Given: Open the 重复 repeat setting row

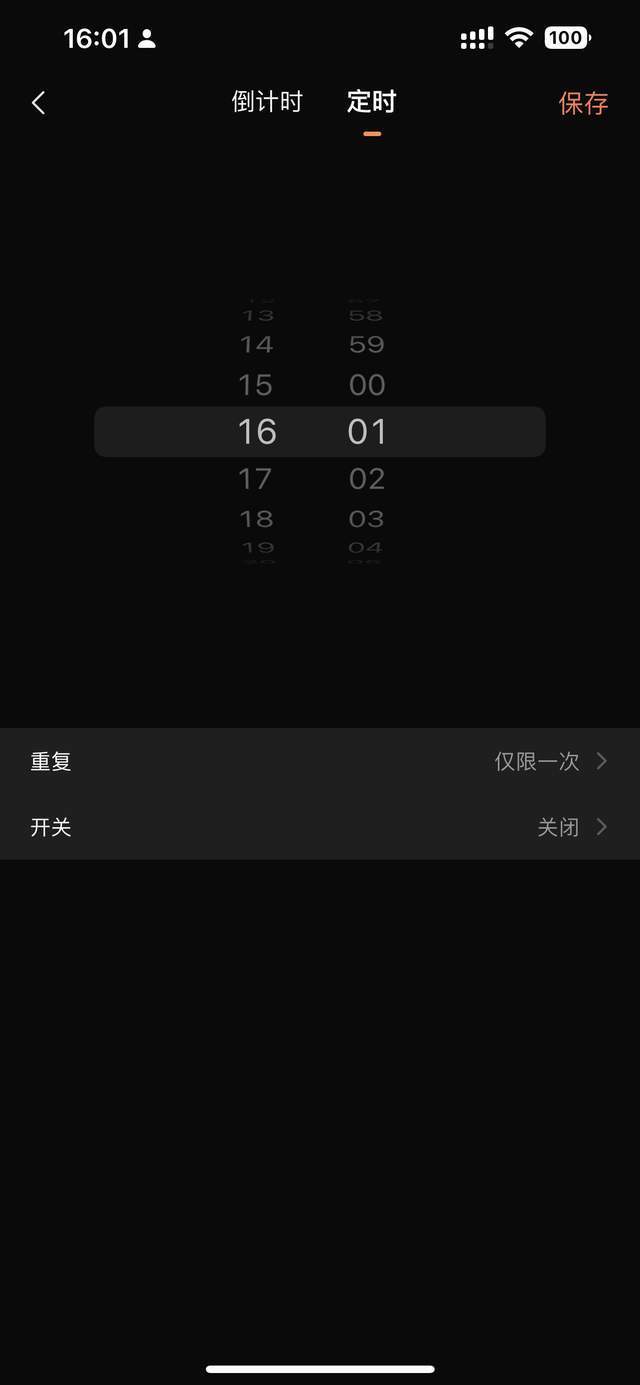Looking at the screenshot, I should coord(320,761).
